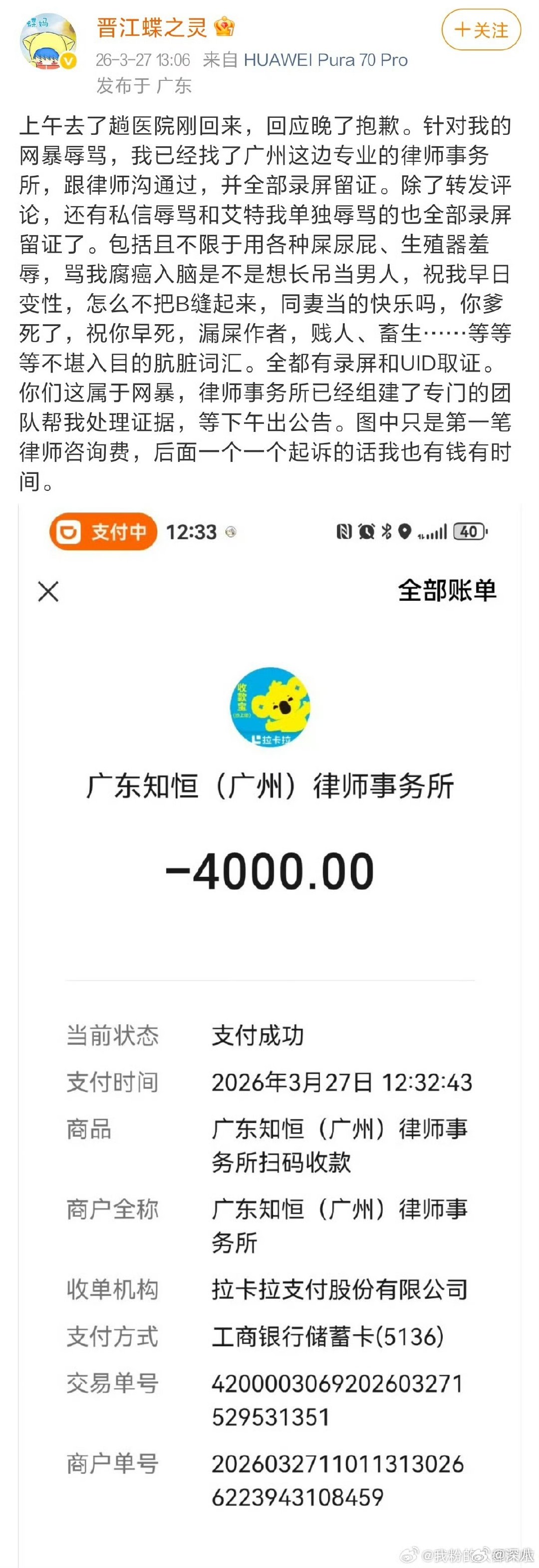539x1568 pixels.
Task: Click the -4000.00 payment amount
Action: coord(269,870)
